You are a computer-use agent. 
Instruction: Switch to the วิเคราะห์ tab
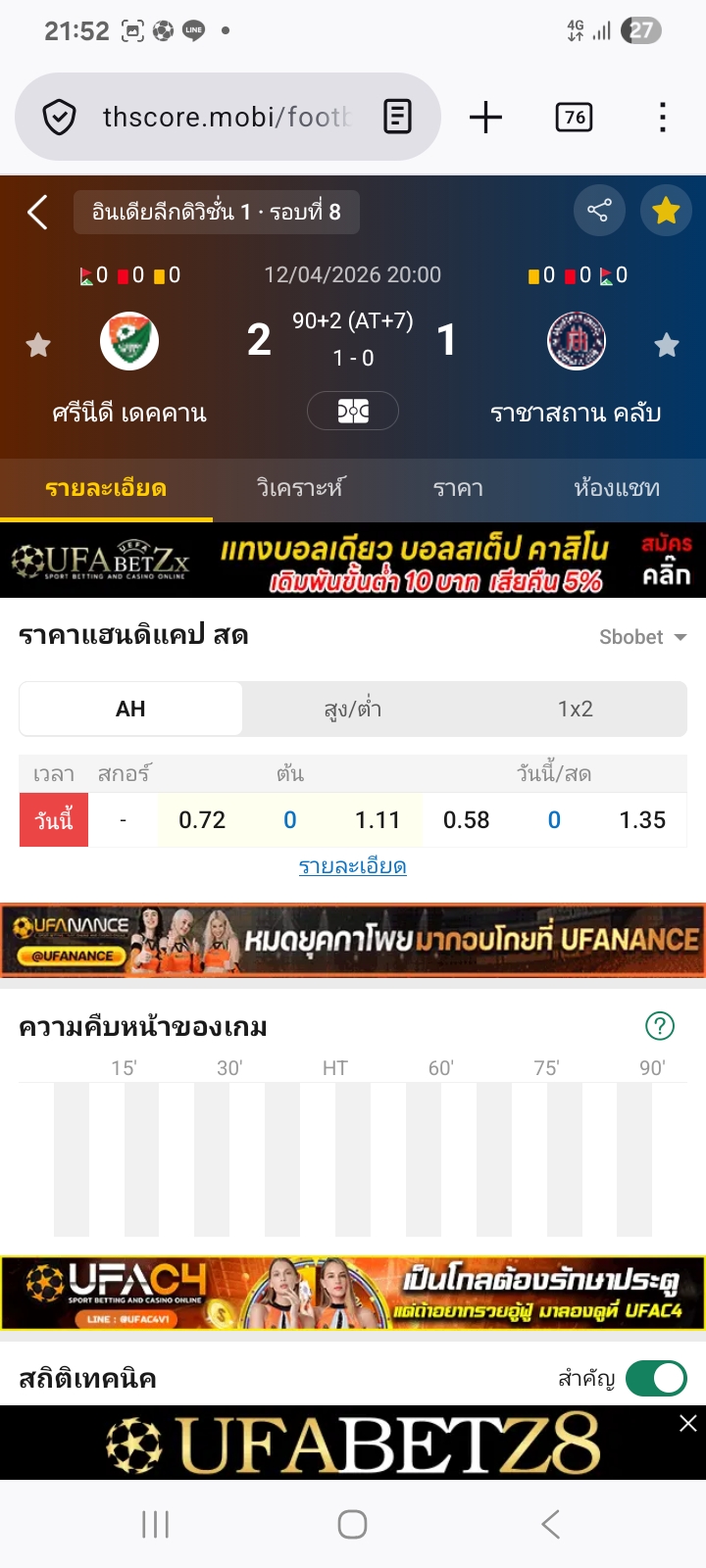300,488
